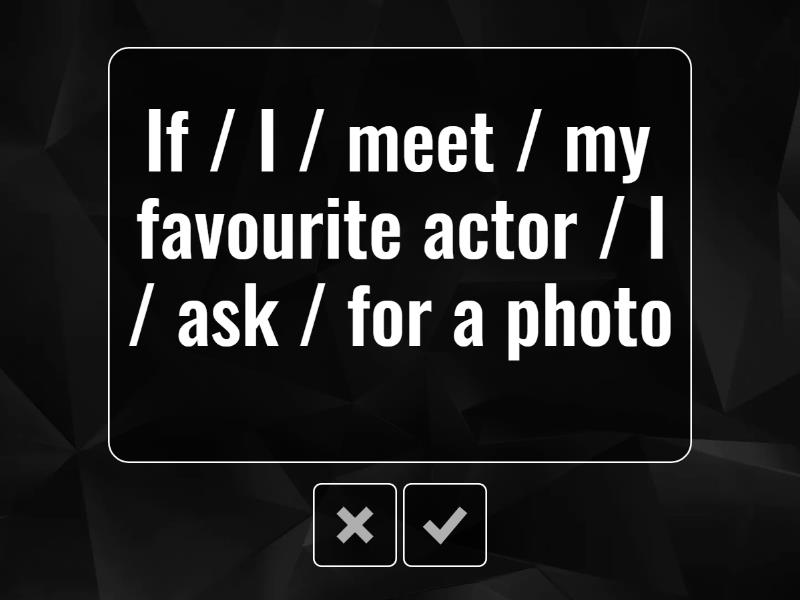Mark the card as incorrect with the X
This screenshot has width=800, height=600.
pos(355,525)
